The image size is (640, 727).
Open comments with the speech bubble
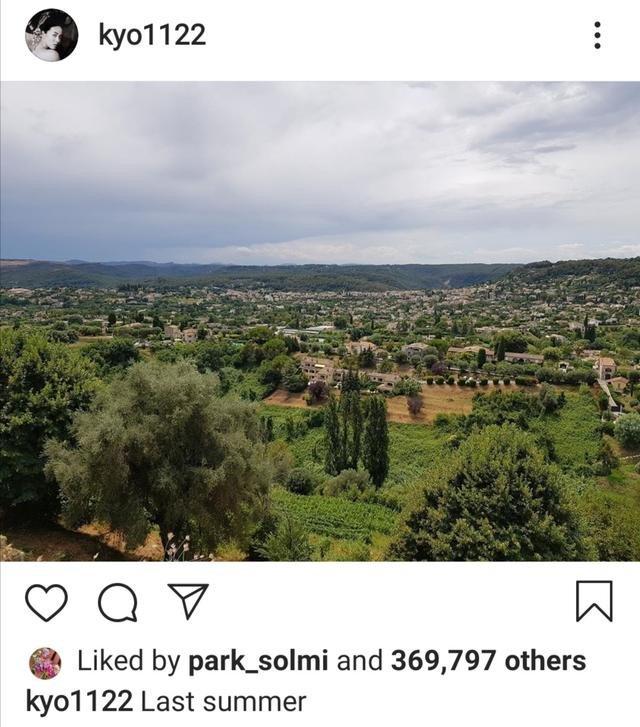tap(118, 601)
